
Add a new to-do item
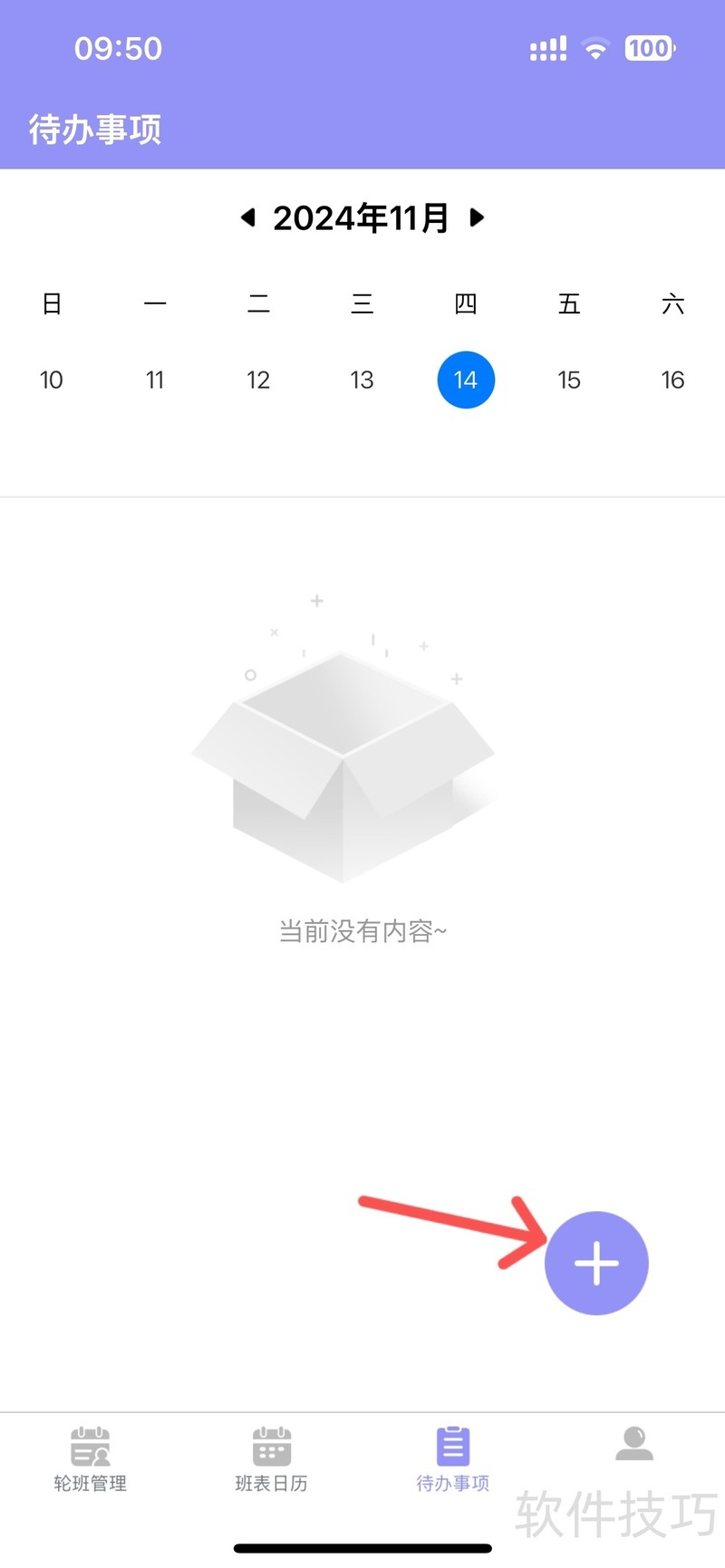[x=596, y=1263]
